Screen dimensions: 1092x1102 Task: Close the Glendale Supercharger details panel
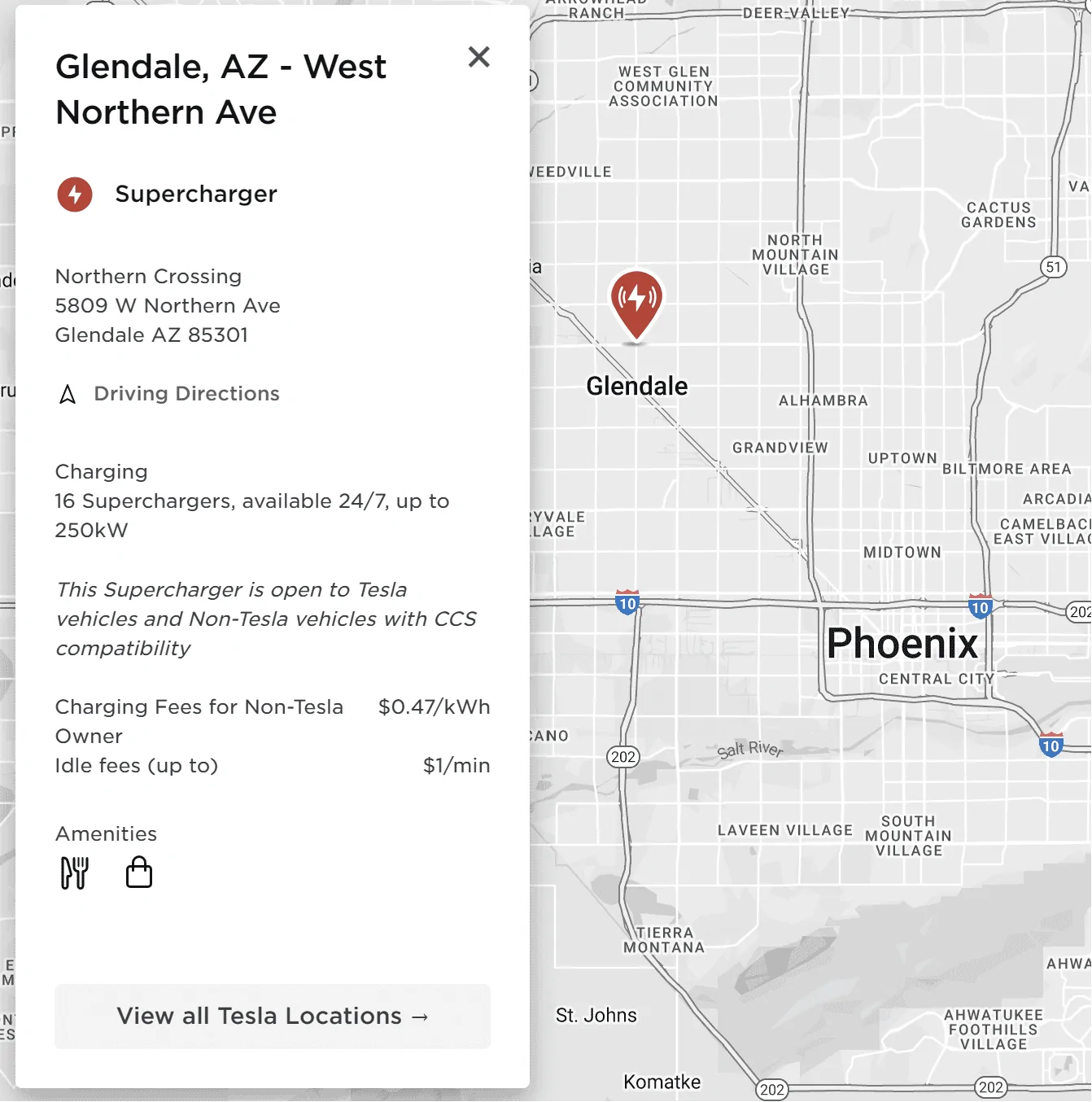click(x=478, y=57)
